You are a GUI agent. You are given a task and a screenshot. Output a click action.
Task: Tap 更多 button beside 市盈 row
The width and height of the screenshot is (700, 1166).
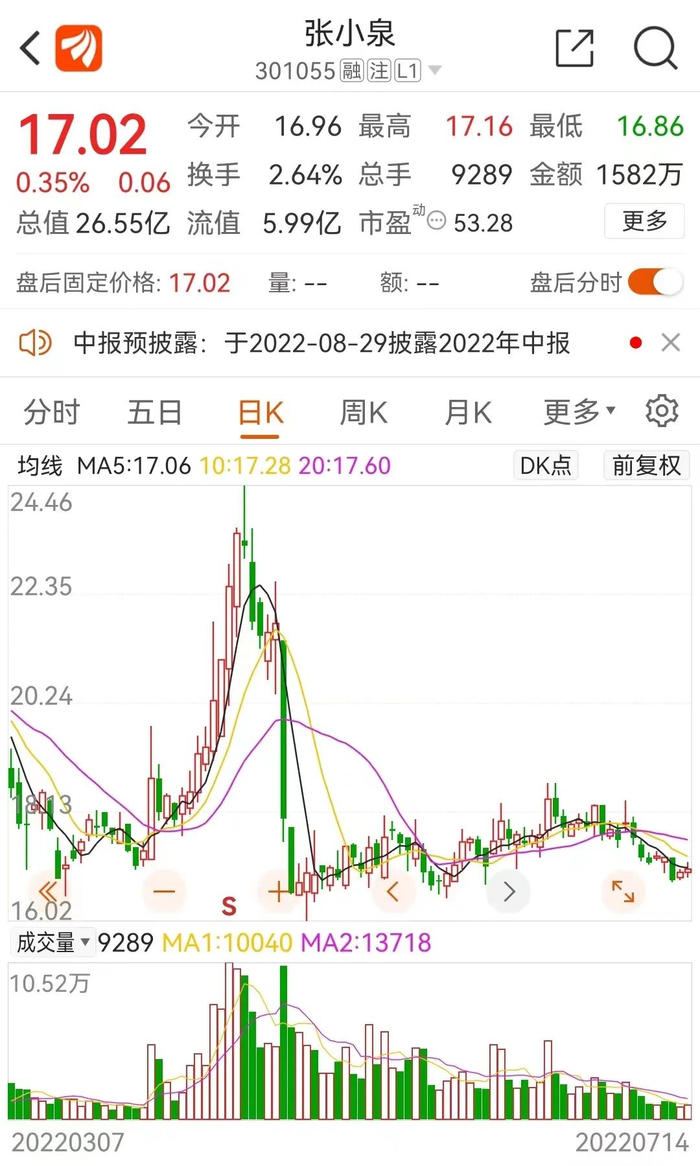coord(644,220)
